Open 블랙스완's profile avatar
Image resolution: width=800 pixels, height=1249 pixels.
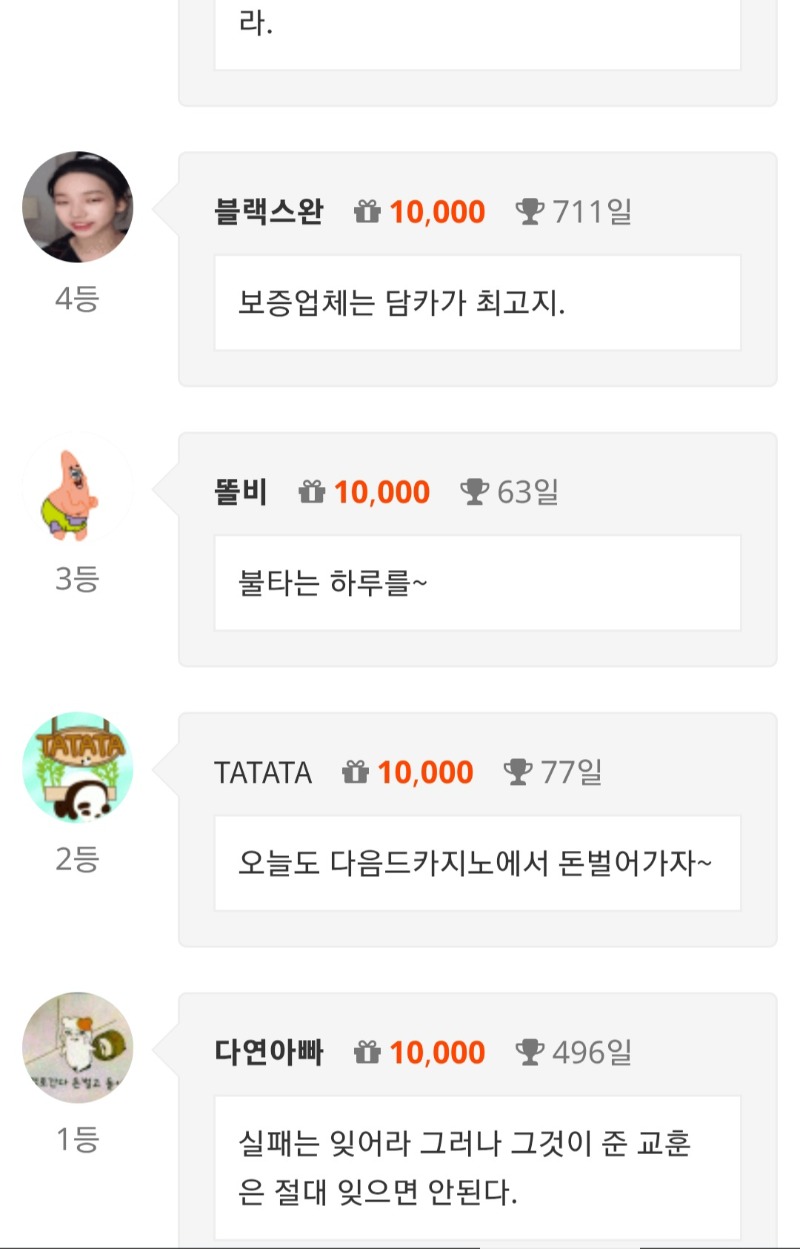(77, 207)
